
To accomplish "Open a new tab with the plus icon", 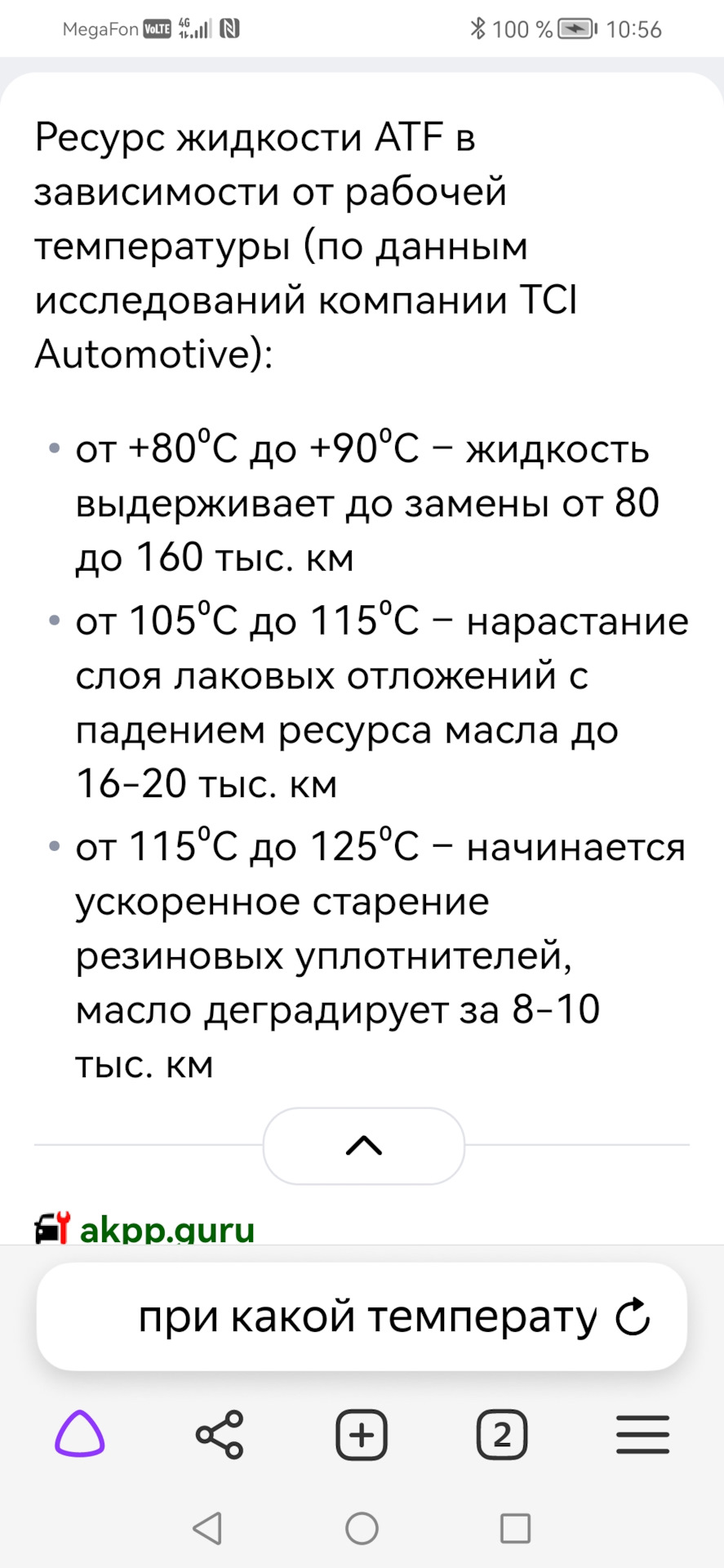I will click(362, 1435).
